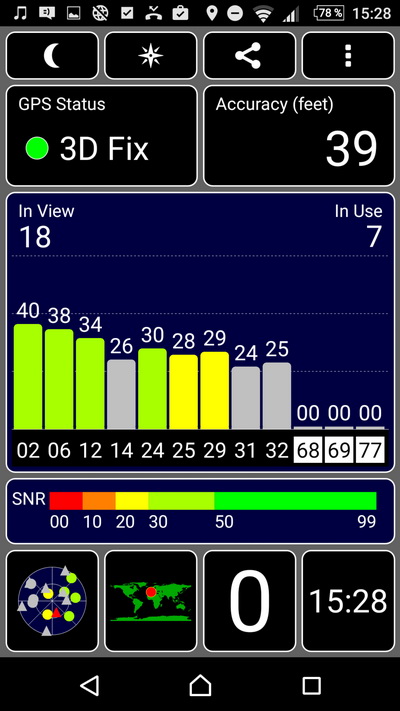
Task: Open the three-dot overflow menu
Action: (348, 55)
